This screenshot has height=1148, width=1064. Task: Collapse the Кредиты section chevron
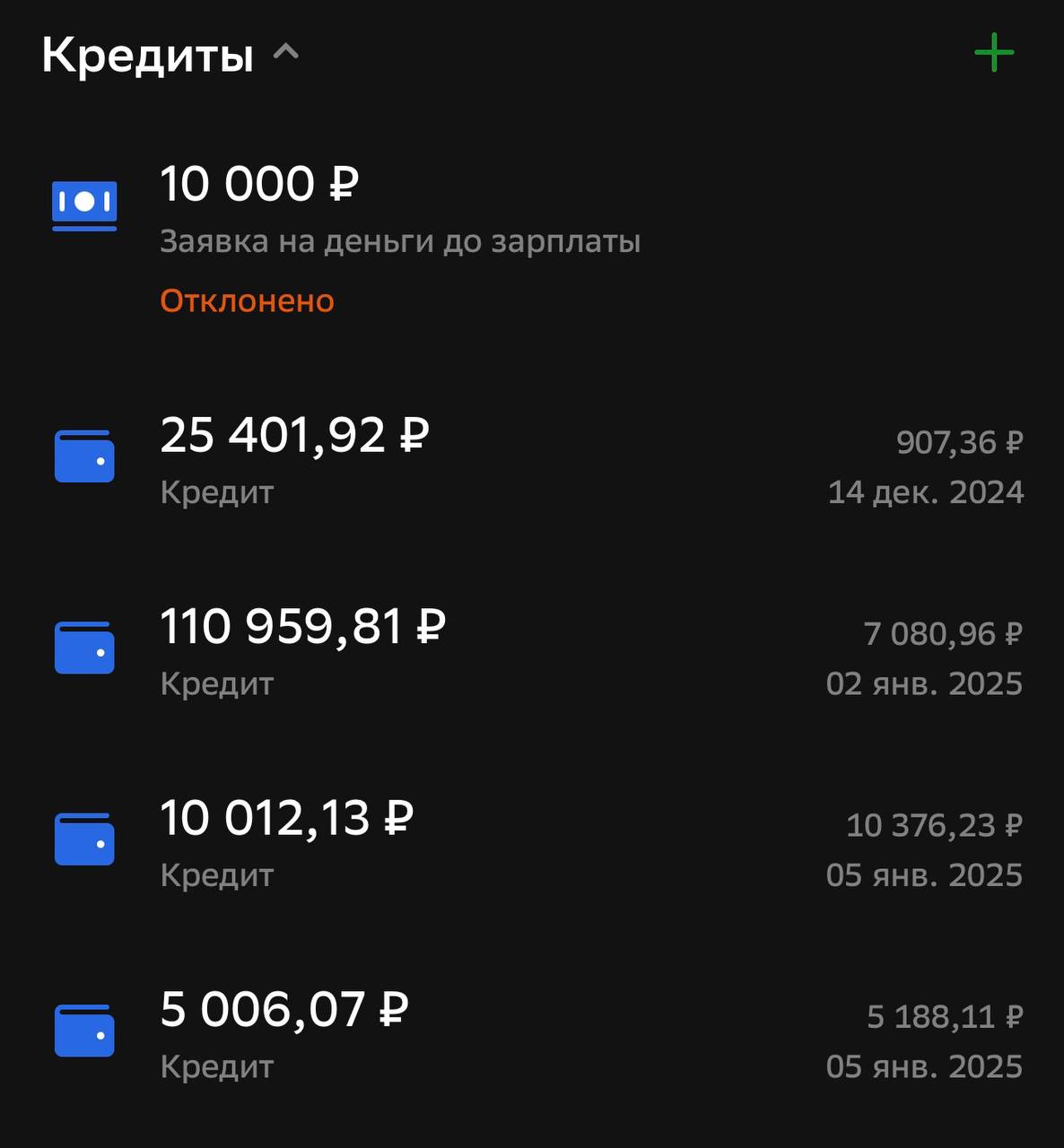pyautogui.click(x=285, y=54)
